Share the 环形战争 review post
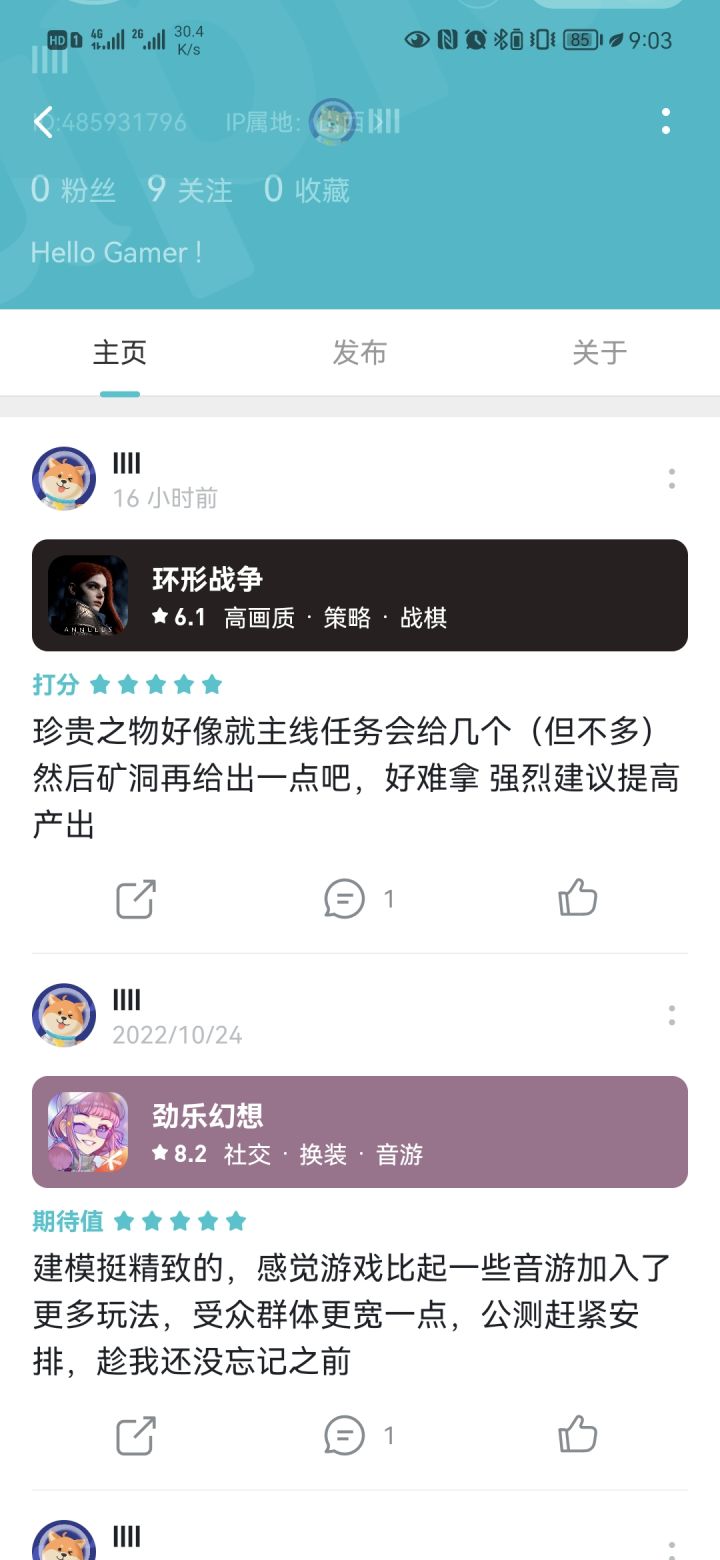This screenshot has width=720, height=1560. point(134,899)
